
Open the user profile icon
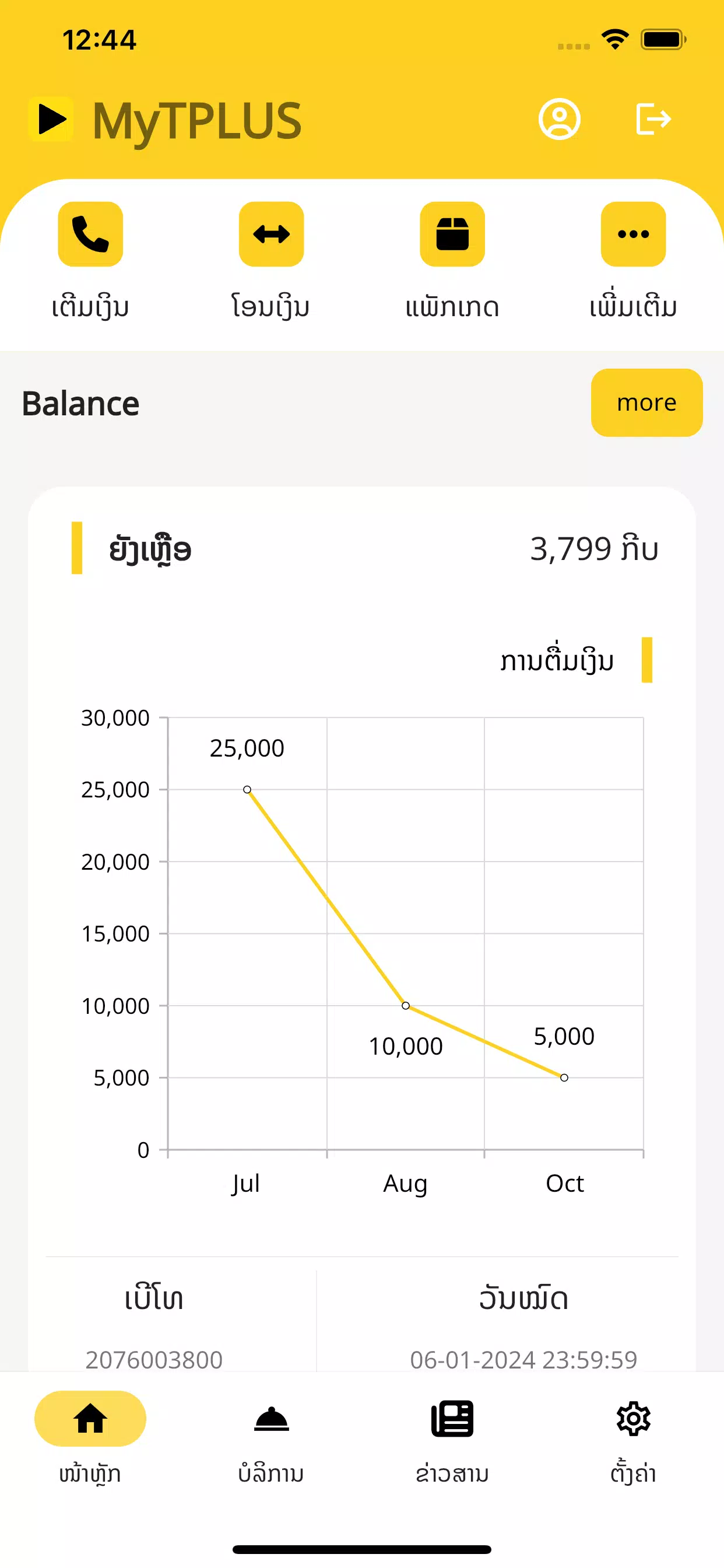point(559,120)
